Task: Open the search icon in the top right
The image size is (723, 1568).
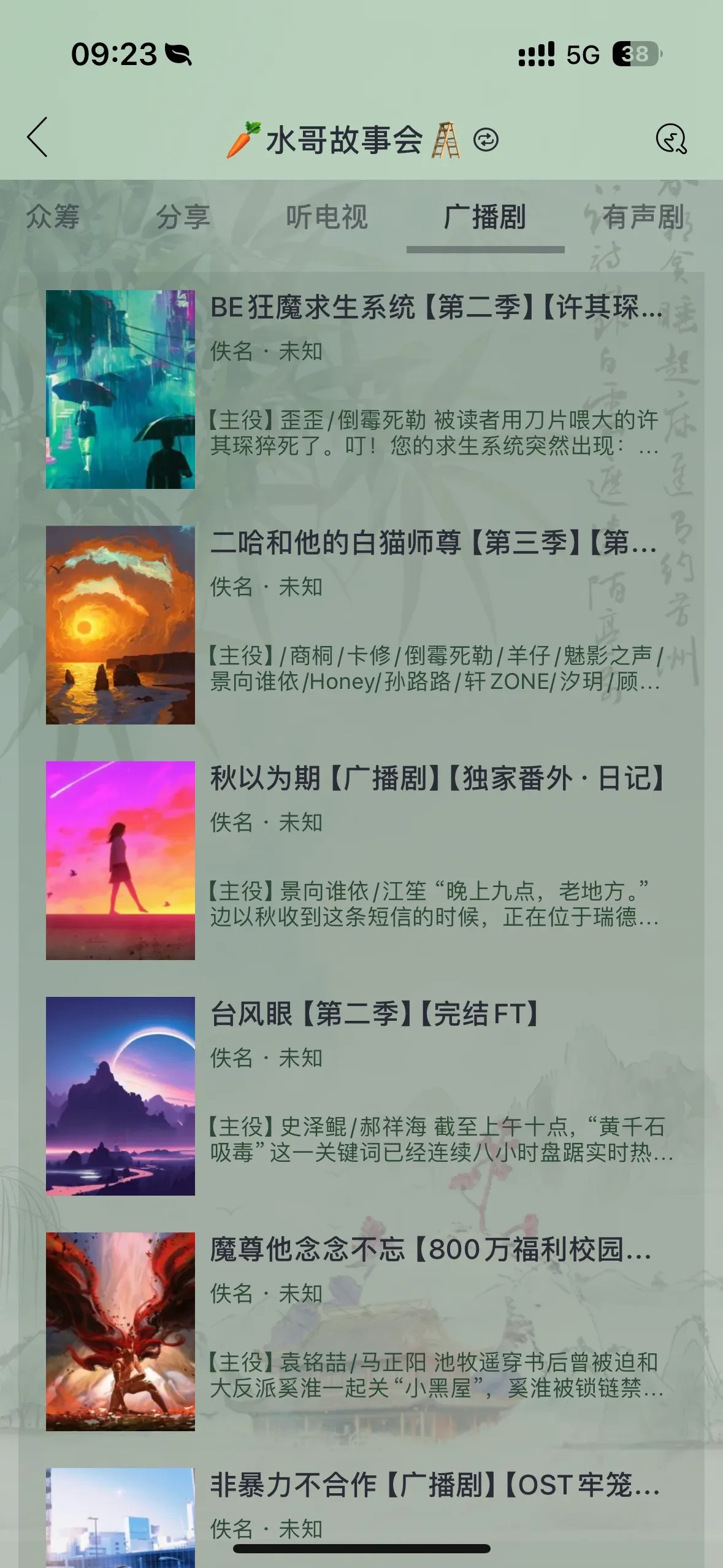Action: [x=671, y=139]
